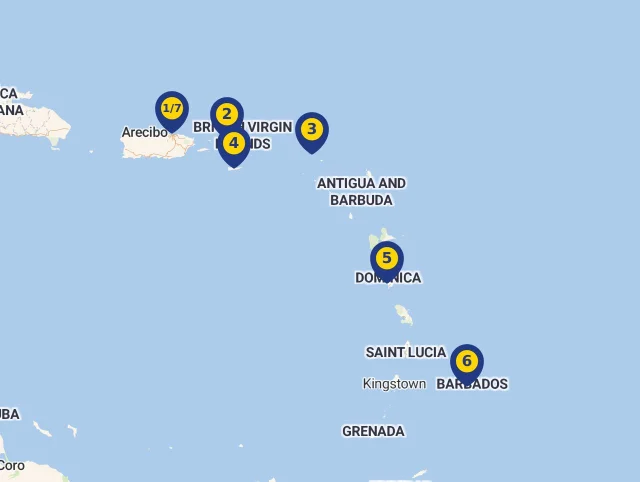Screen dimensions: 640x482
Task: Tap map marker 1/7 near Arecibo
Action: tap(172, 109)
